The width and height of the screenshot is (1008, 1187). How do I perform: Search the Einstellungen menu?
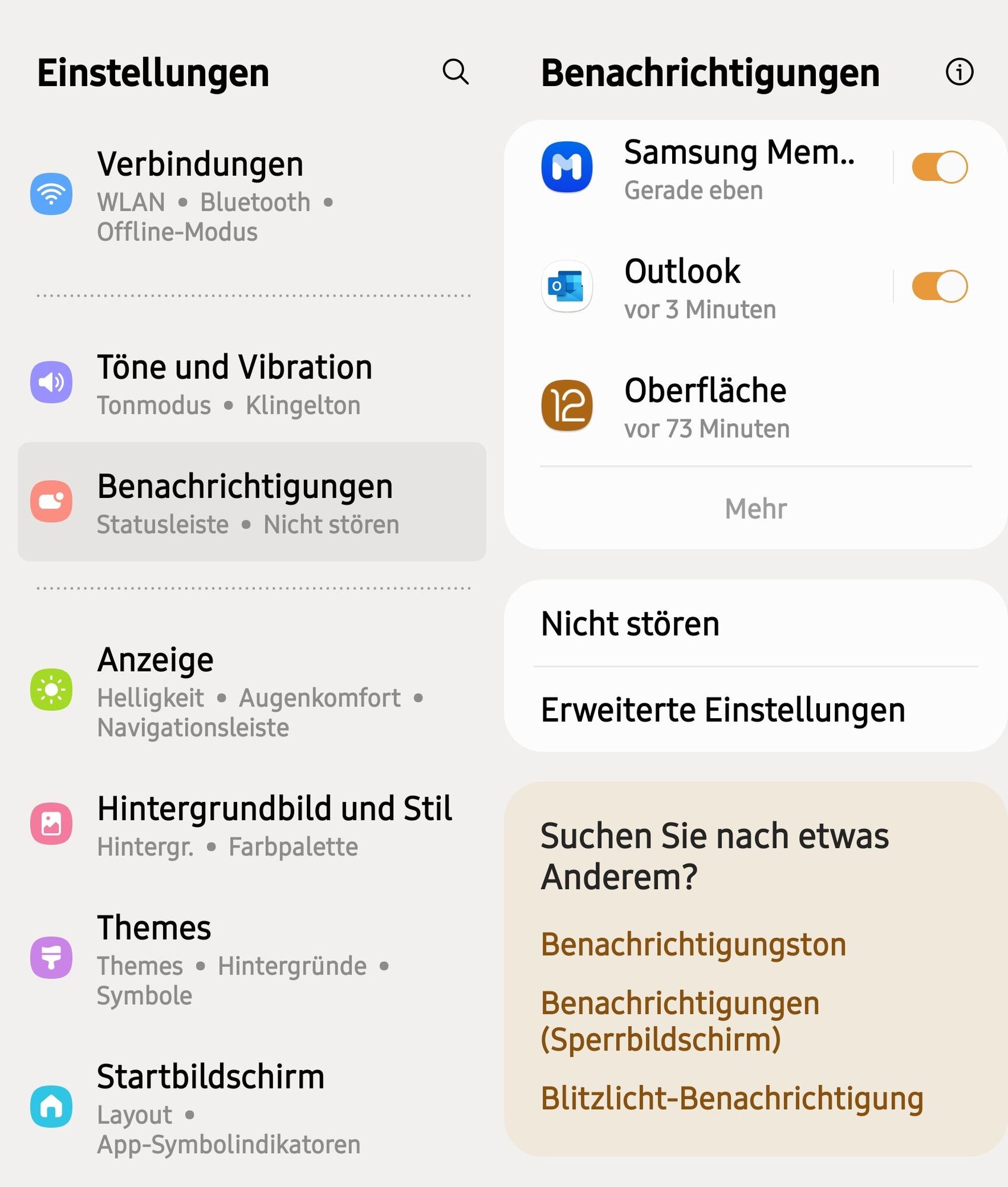point(455,72)
